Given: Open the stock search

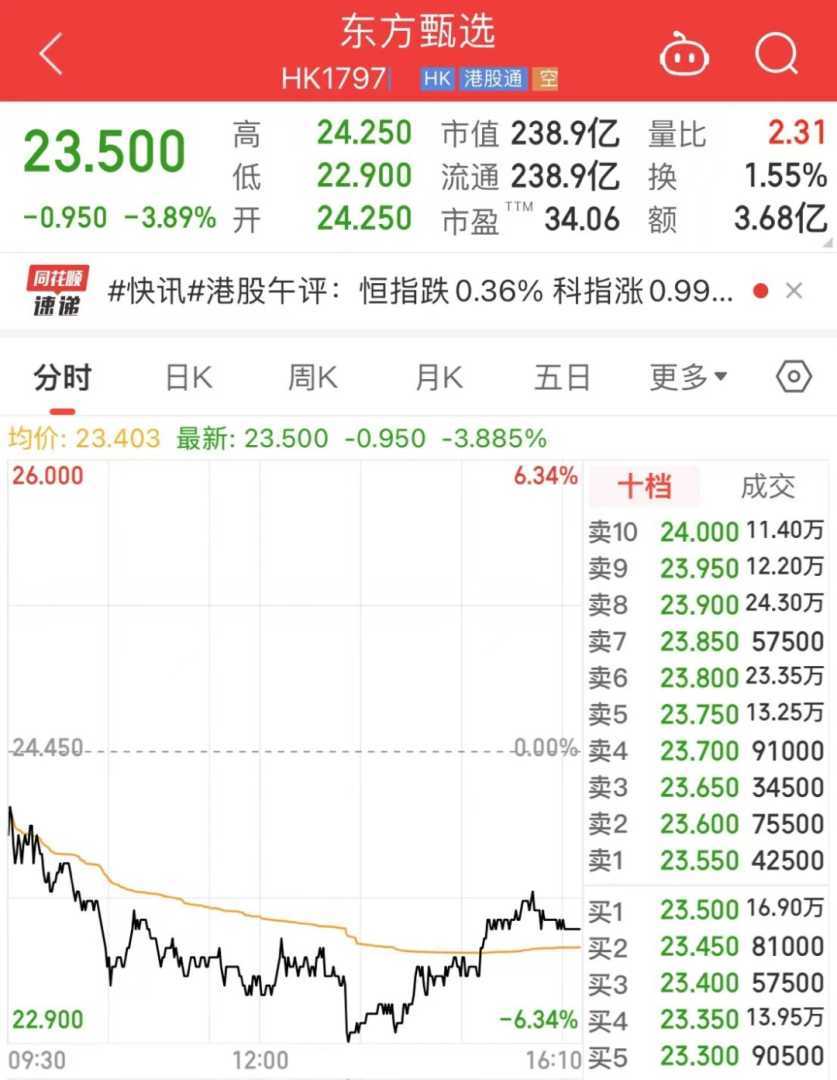Looking at the screenshot, I should [777, 53].
